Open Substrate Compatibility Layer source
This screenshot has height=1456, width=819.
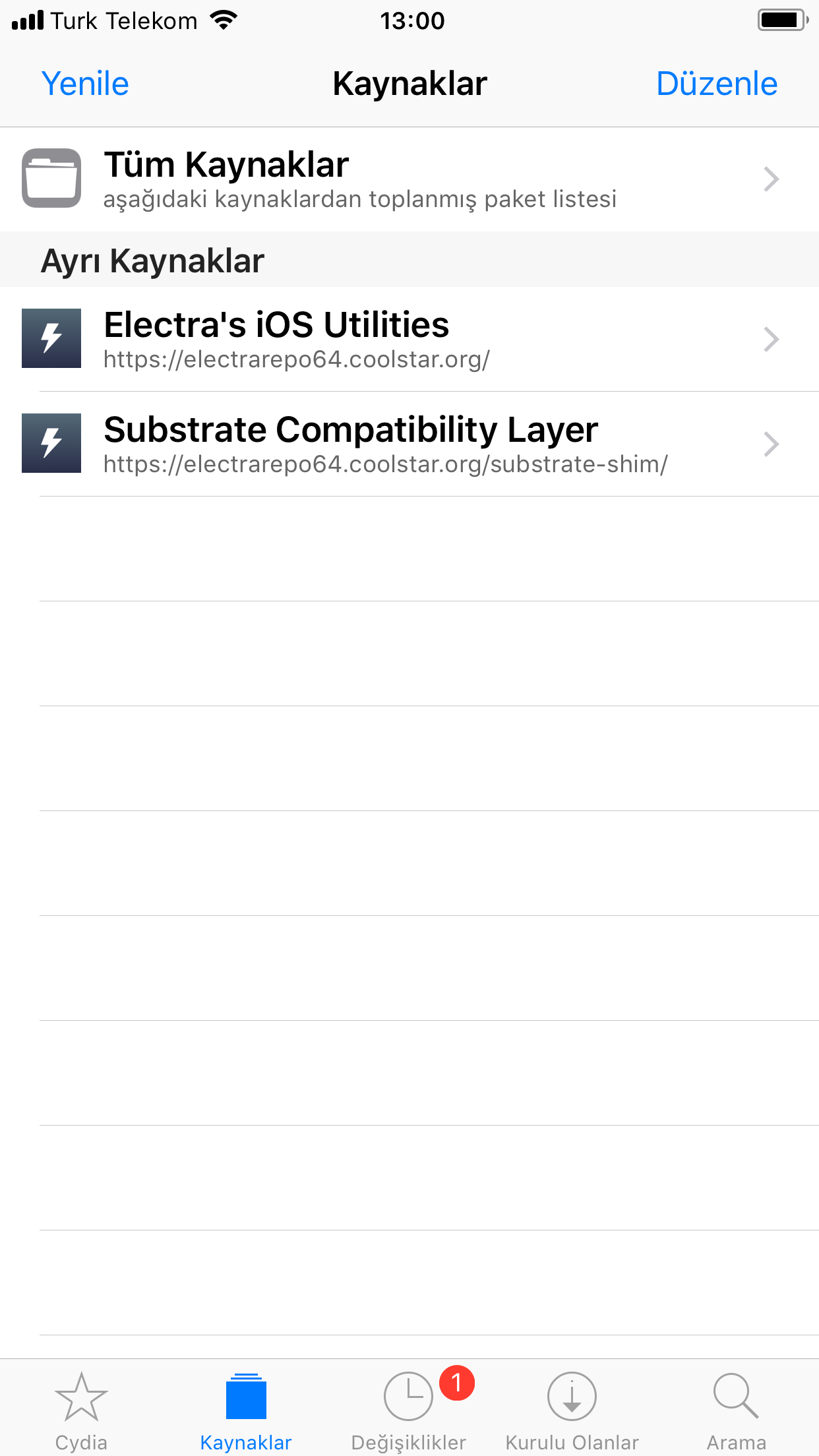pyautogui.click(x=409, y=444)
